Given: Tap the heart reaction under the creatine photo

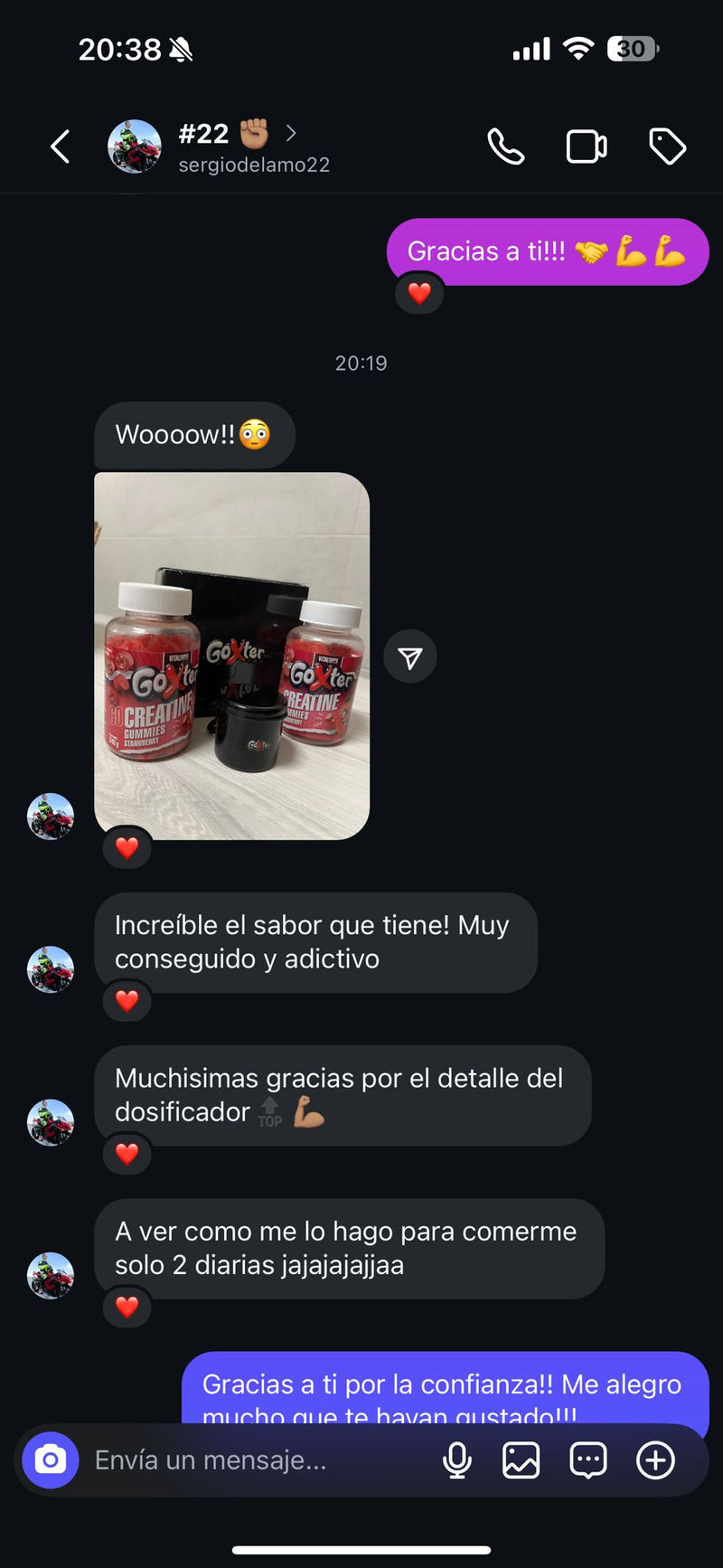Looking at the screenshot, I should click(x=127, y=847).
